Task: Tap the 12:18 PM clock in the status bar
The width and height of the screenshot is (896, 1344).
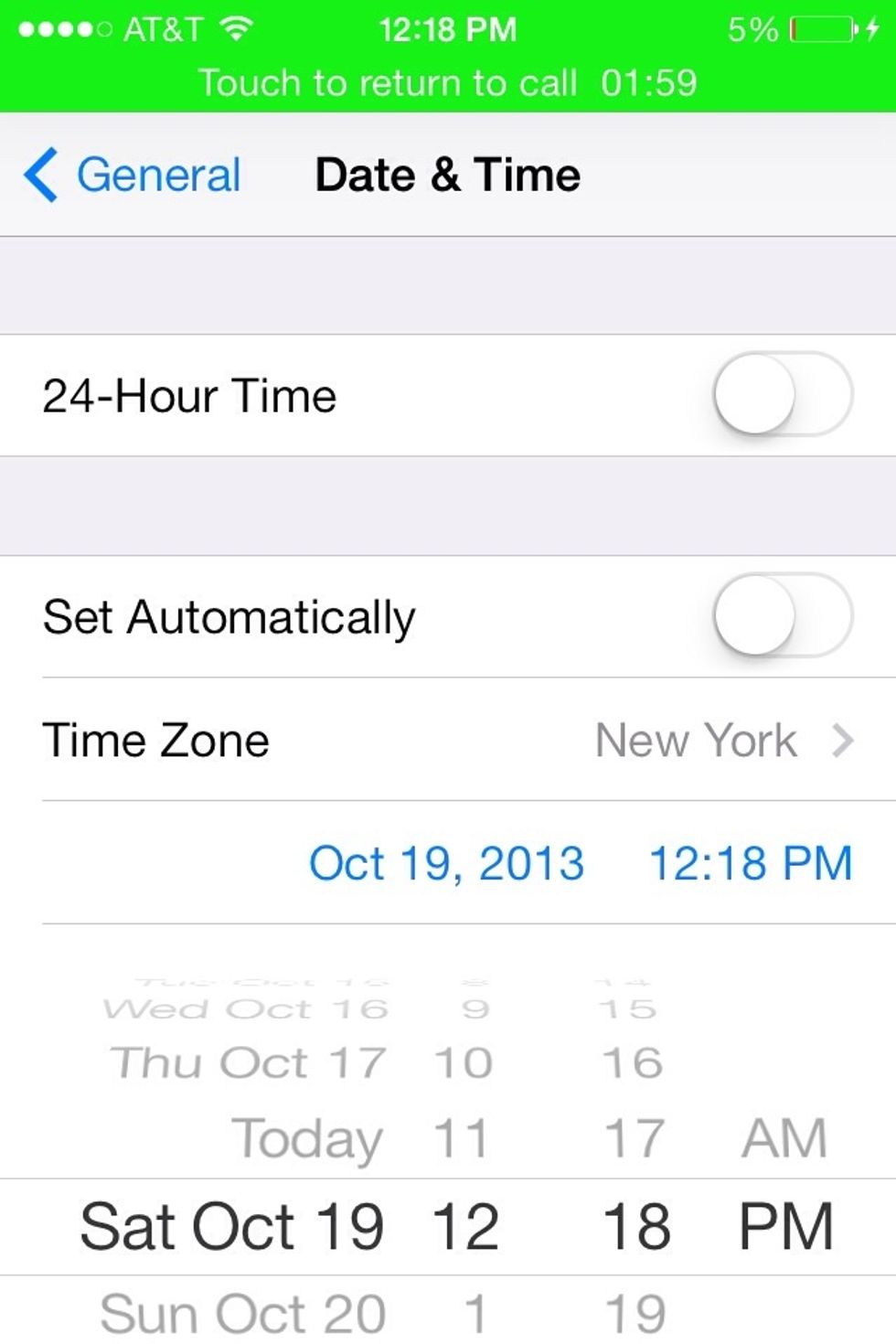Action: tap(447, 29)
